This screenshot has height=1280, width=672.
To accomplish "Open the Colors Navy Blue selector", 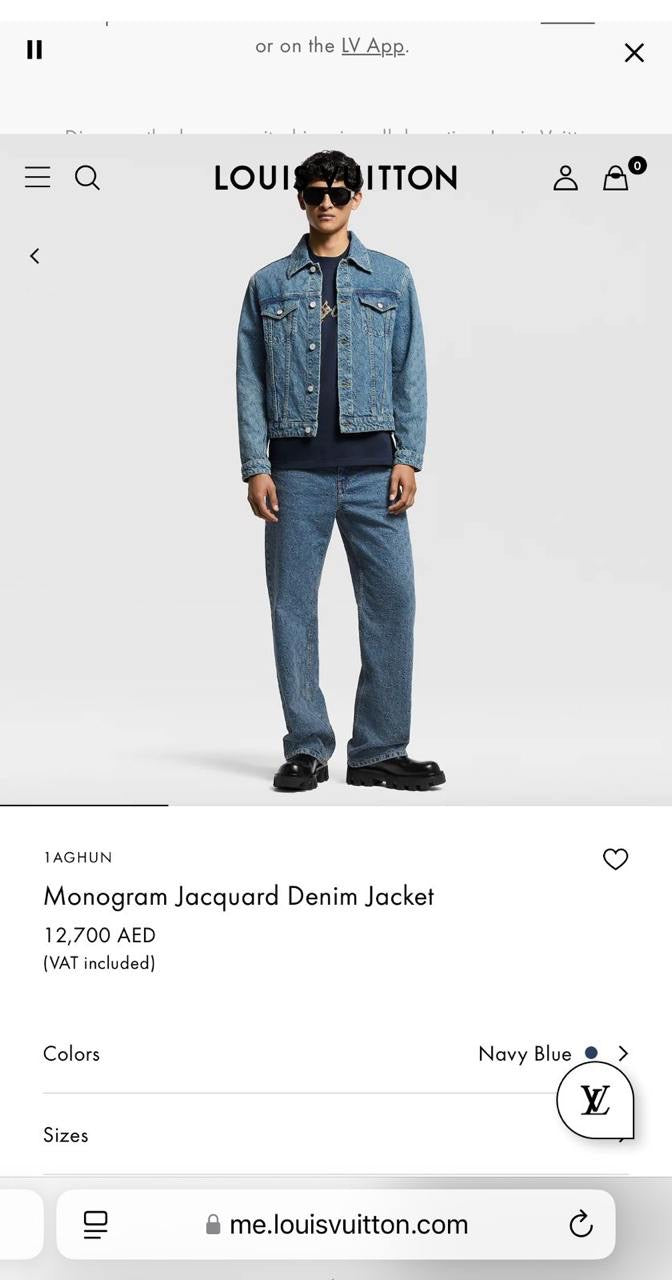I will coord(553,1053).
